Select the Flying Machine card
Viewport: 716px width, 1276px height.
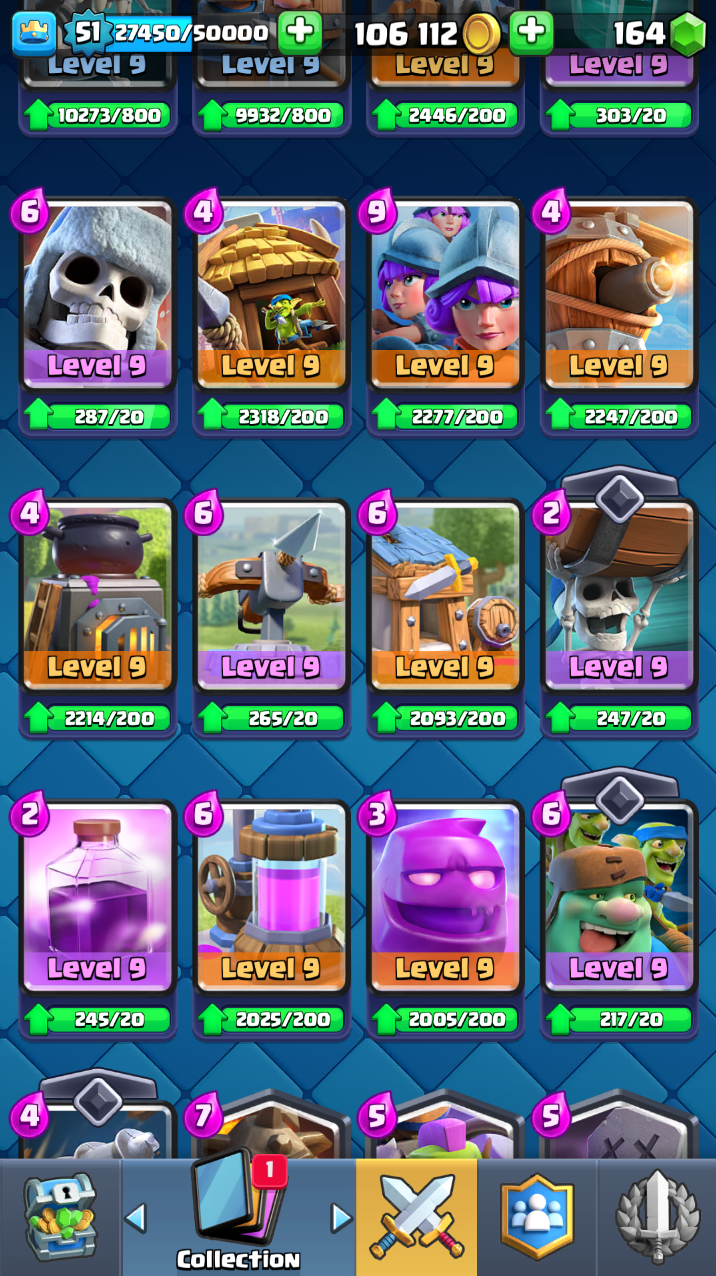619,295
